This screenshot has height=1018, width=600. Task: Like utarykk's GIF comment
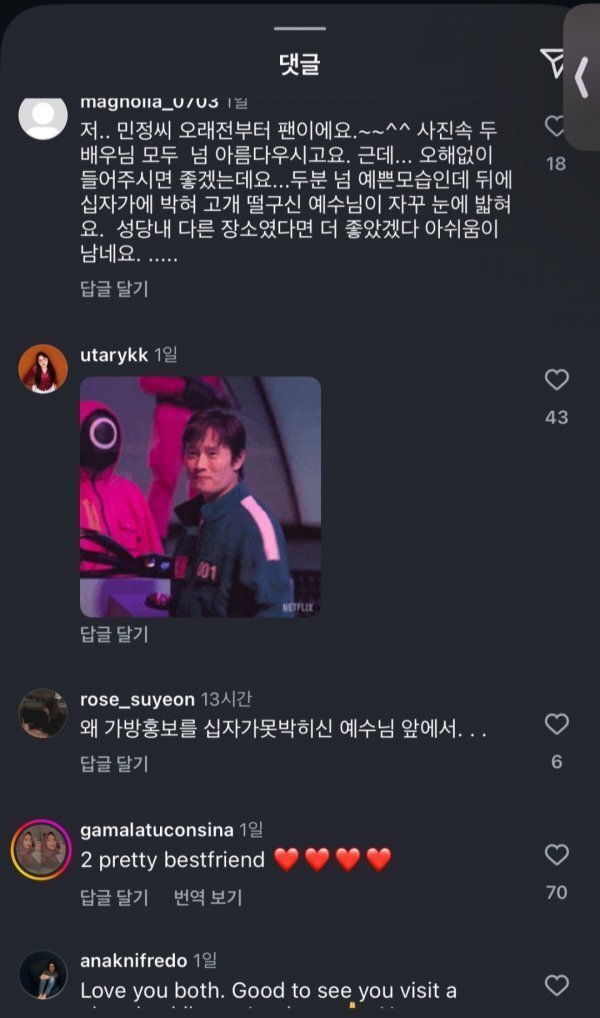556,380
